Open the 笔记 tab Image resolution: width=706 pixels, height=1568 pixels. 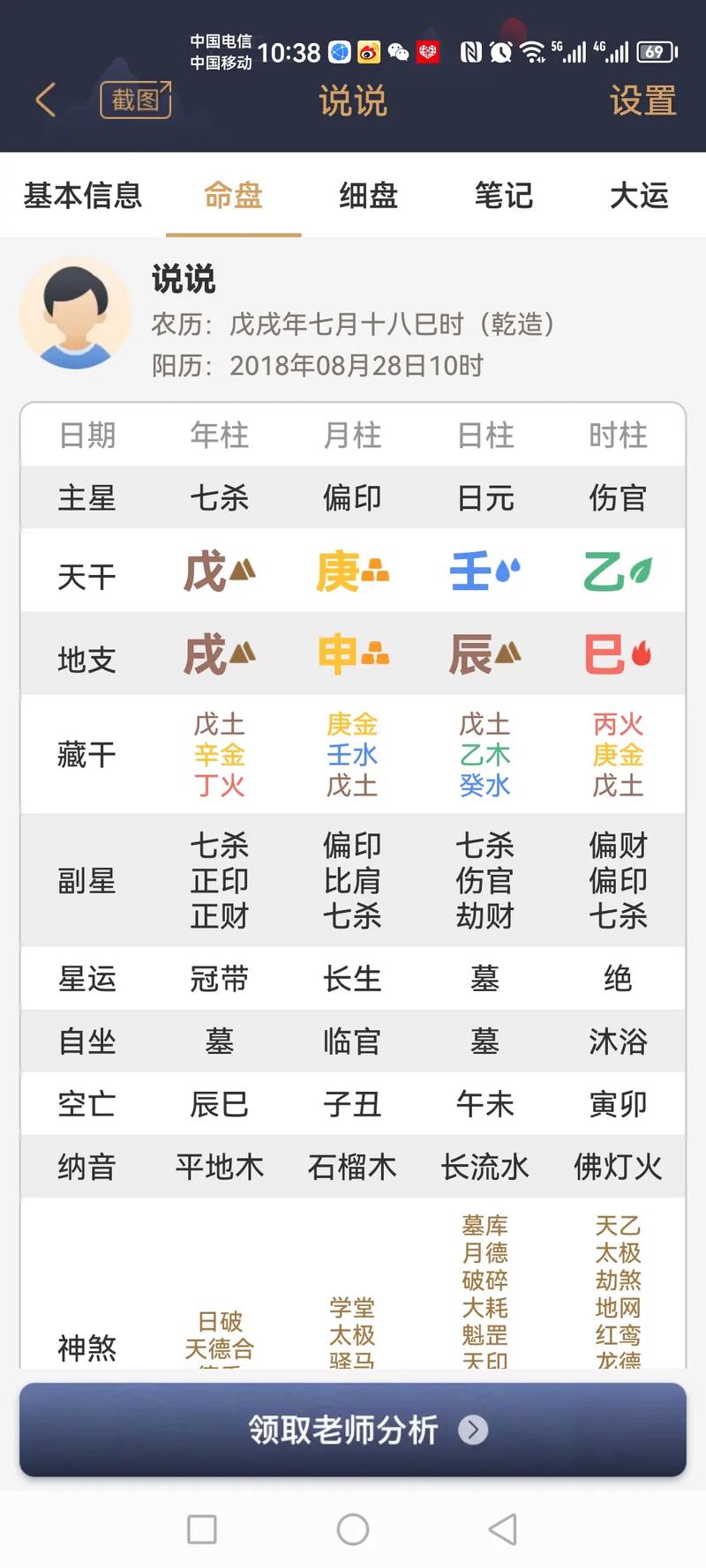tap(503, 195)
